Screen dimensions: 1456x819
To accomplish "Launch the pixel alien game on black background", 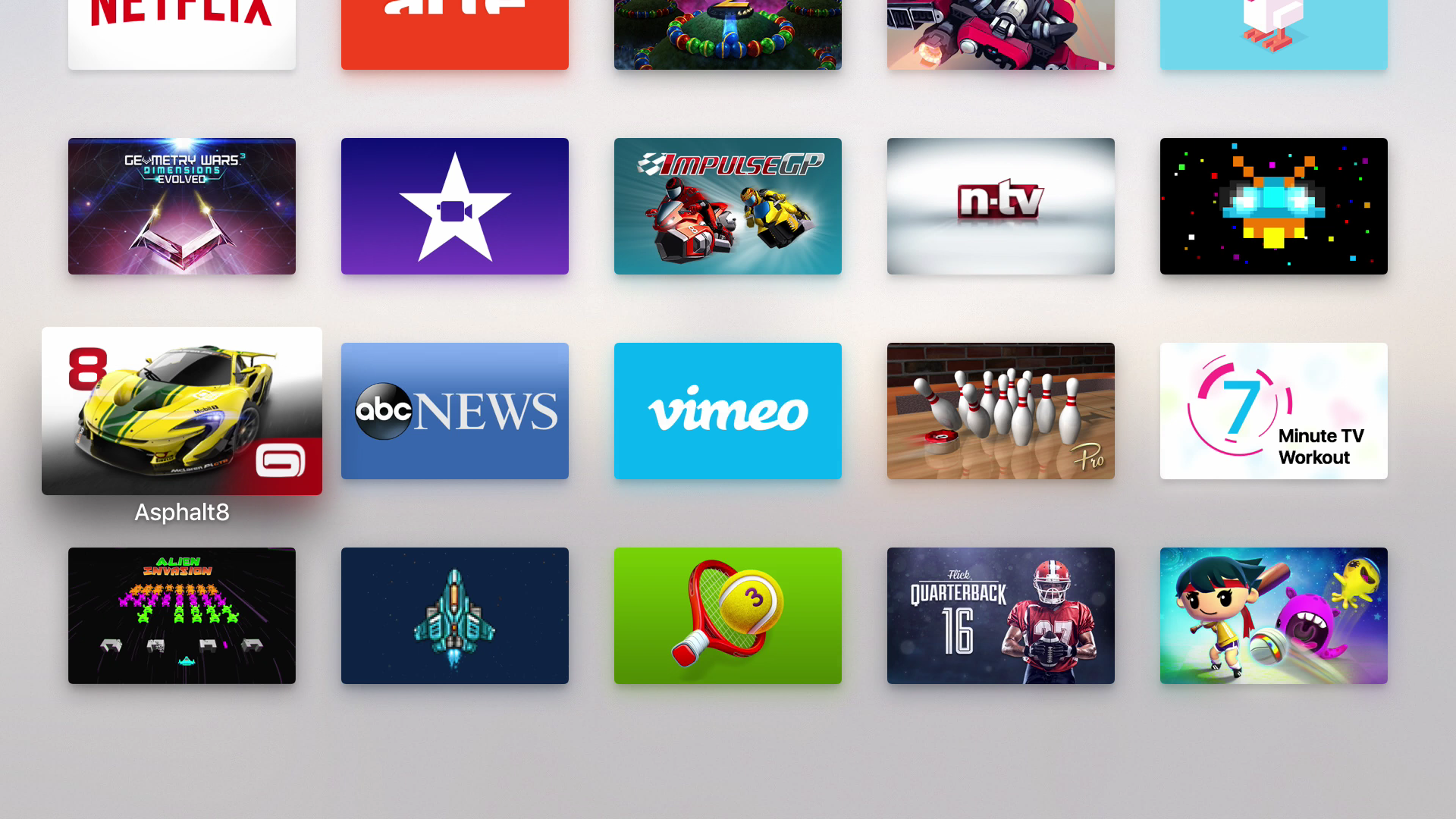I will click(x=1274, y=206).
